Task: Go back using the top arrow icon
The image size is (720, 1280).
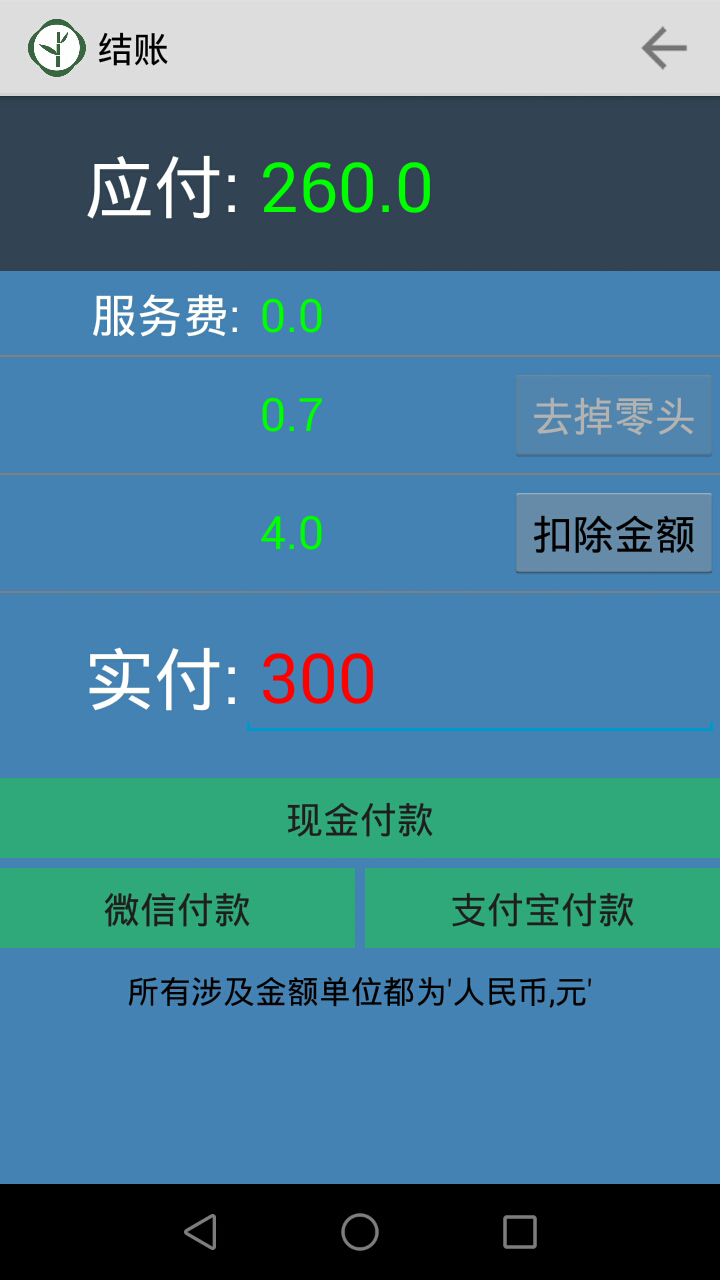Action: point(664,48)
